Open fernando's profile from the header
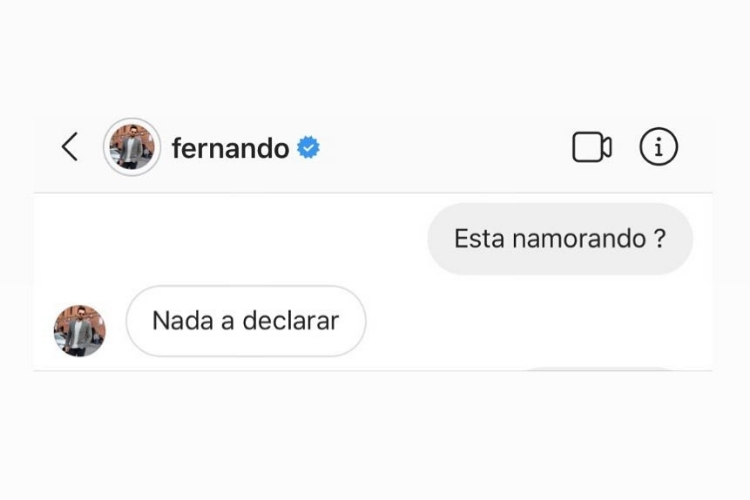The image size is (750, 500). (230, 149)
